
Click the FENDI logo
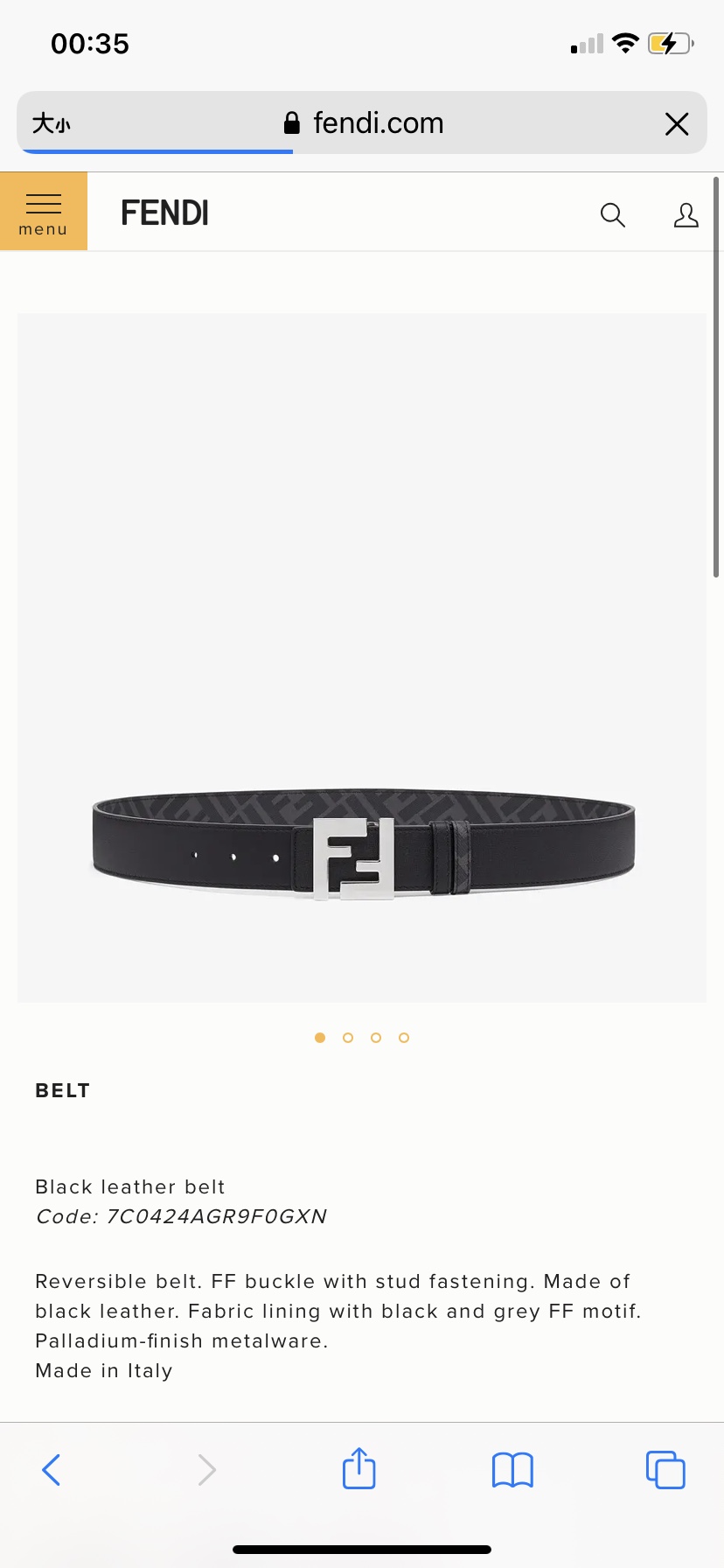tap(164, 213)
